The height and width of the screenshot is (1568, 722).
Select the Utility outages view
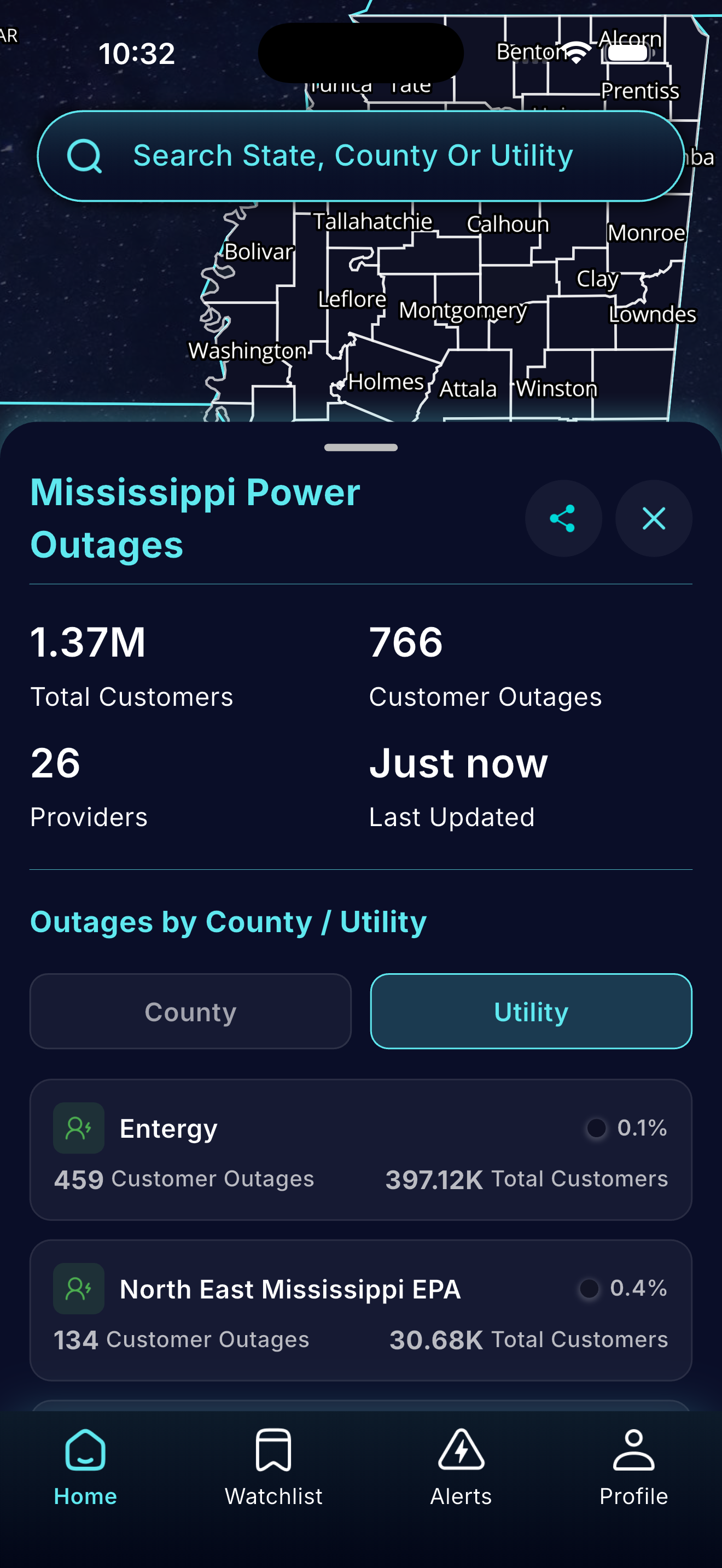pos(531,1011)
